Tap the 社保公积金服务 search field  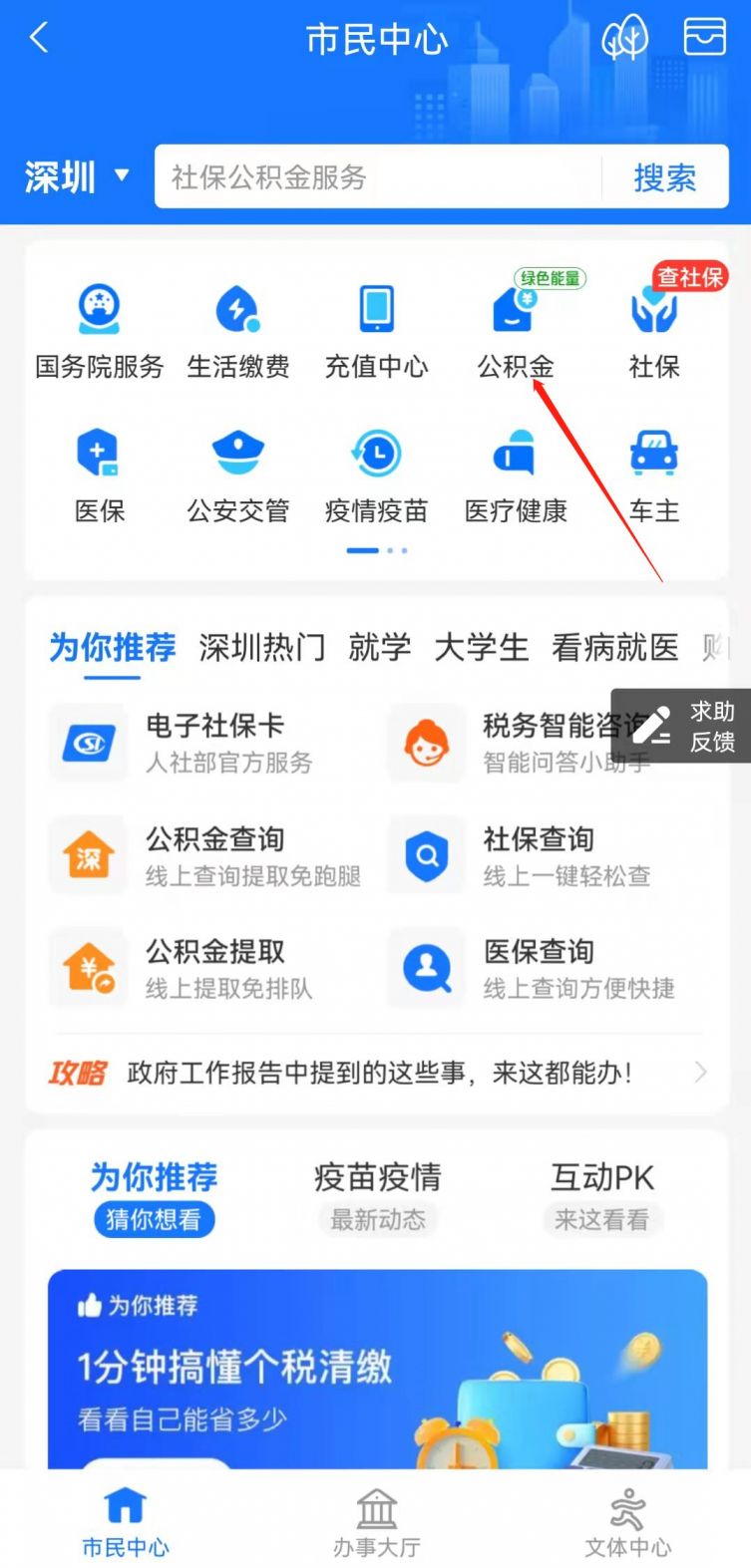pyautogui.click(x=379, y=178)
